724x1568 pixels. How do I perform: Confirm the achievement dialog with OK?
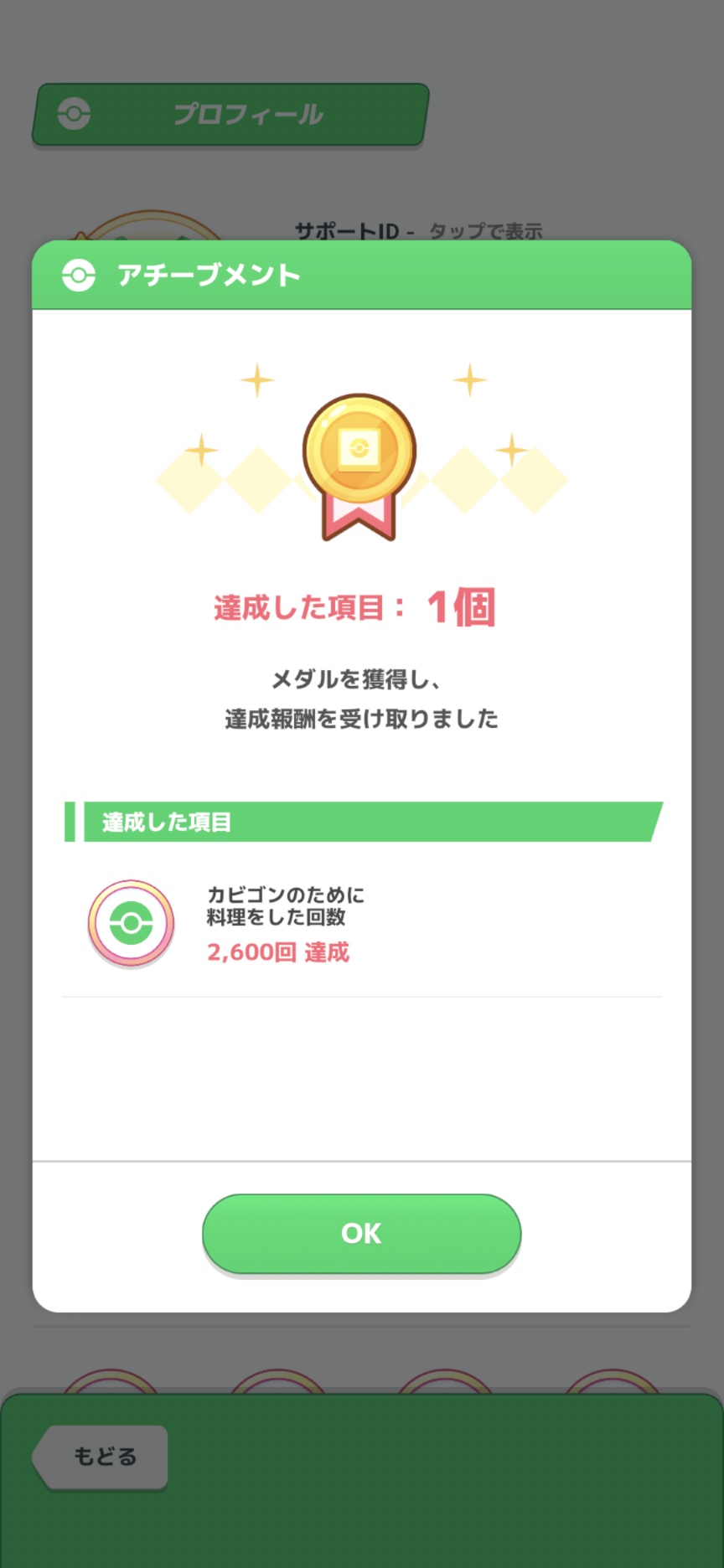click(x=361, y=1233)
